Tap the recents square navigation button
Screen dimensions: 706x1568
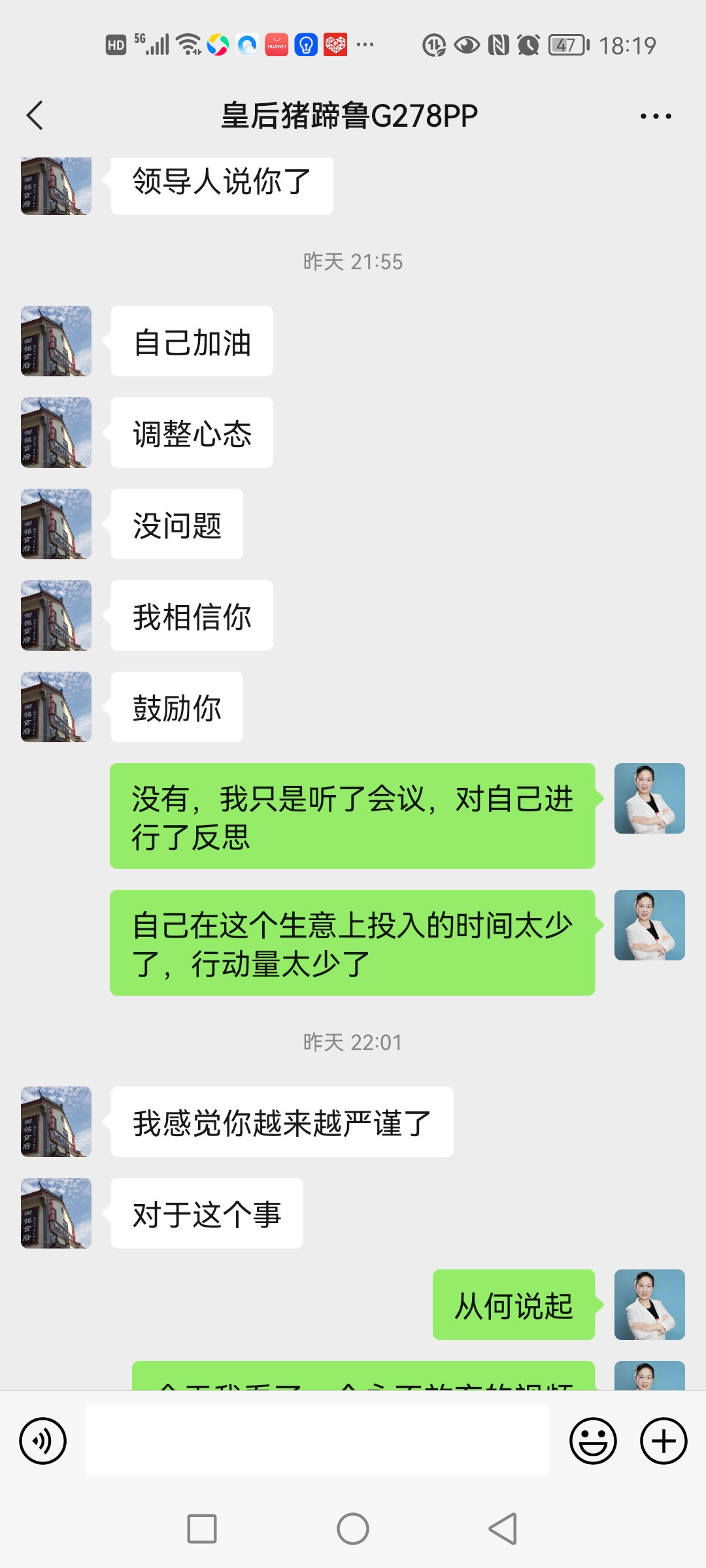(203, 1528)
